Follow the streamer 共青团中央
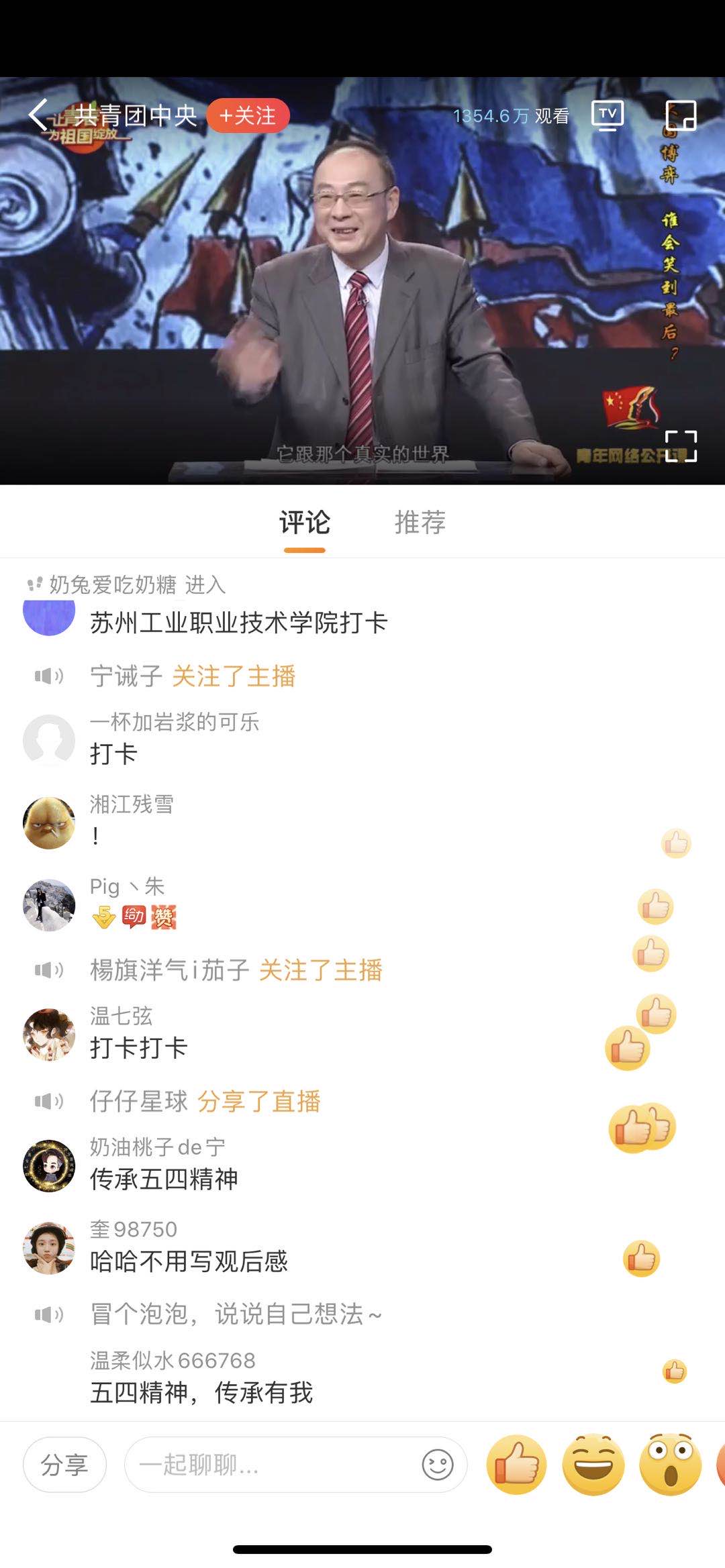725x1568 pixels. tap(248, 115)
